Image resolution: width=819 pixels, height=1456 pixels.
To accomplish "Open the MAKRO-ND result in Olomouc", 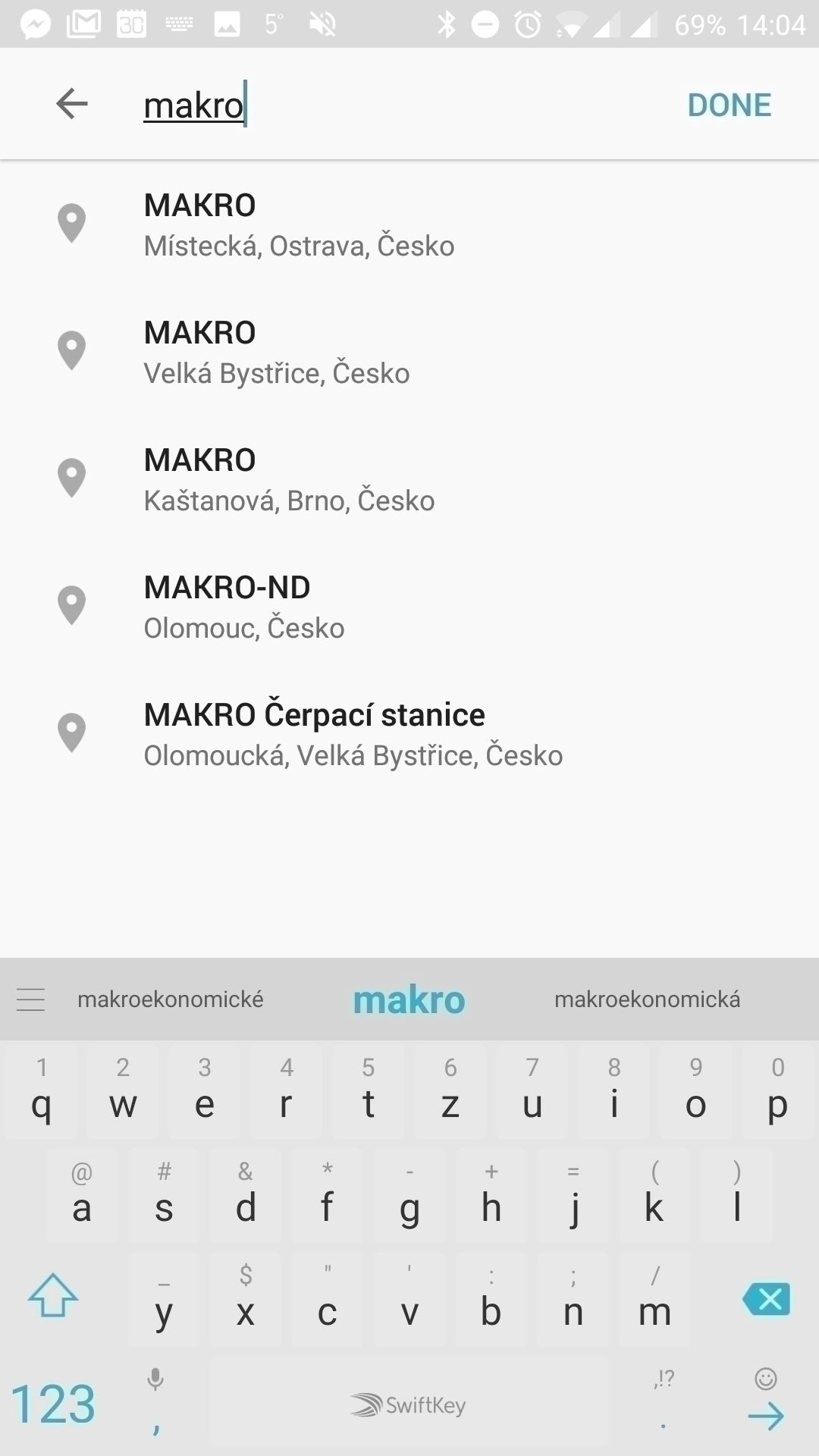I will point(409,607).
